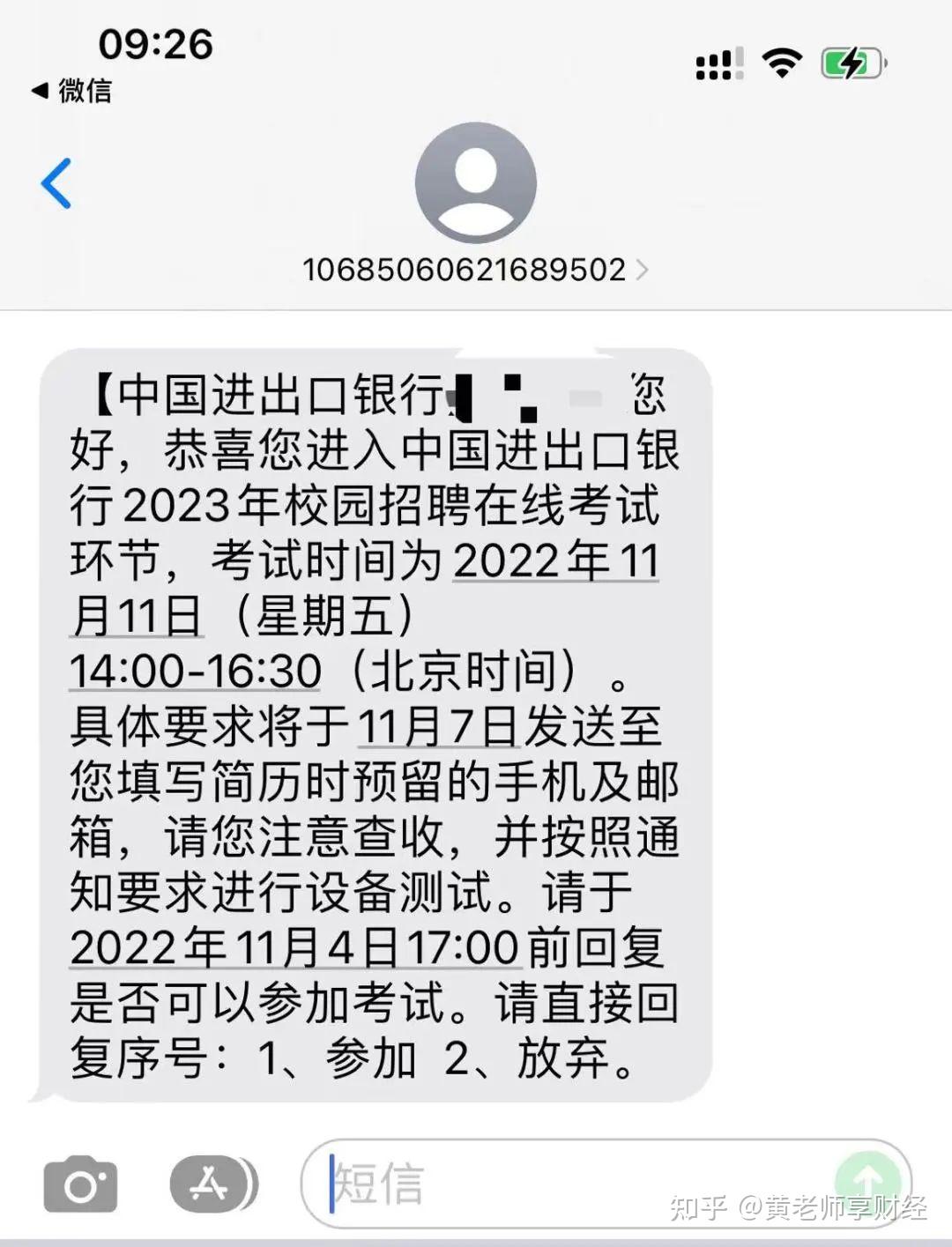Go back to the messages list
The image size is (952, 1247).
(x=56, y=183)
